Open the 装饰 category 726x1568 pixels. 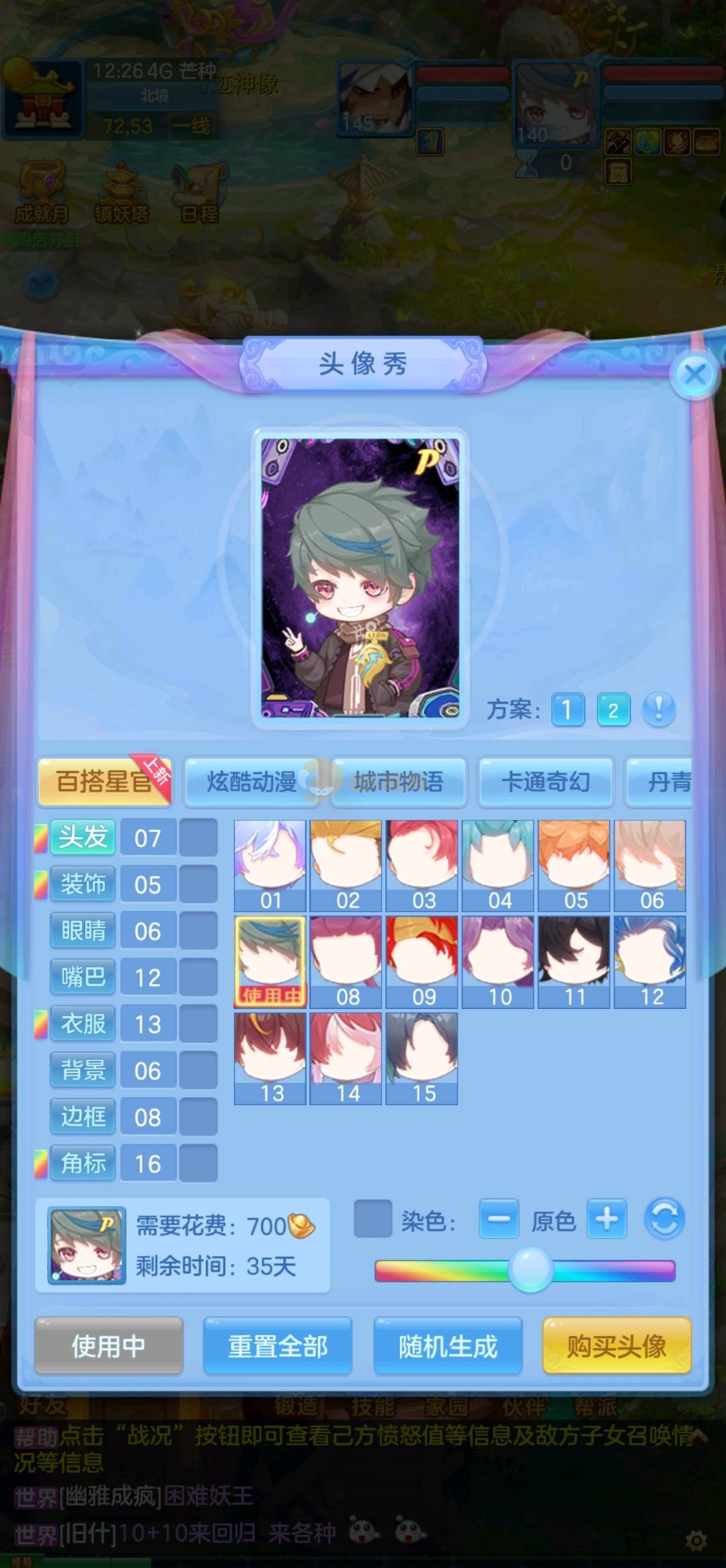tap(83, 884)
